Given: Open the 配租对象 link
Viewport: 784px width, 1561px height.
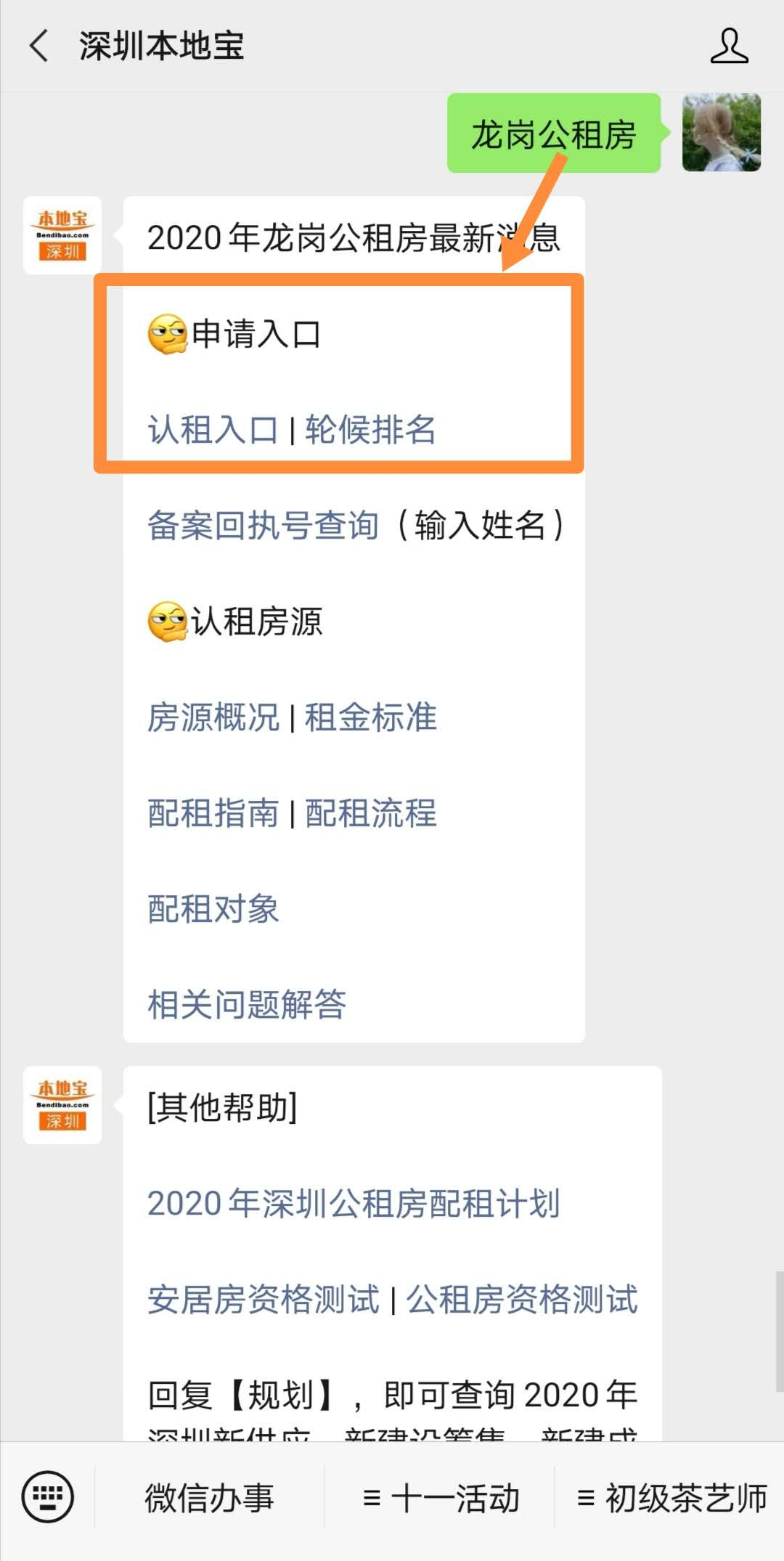Looking at the screenshot, I should (213, 909).
